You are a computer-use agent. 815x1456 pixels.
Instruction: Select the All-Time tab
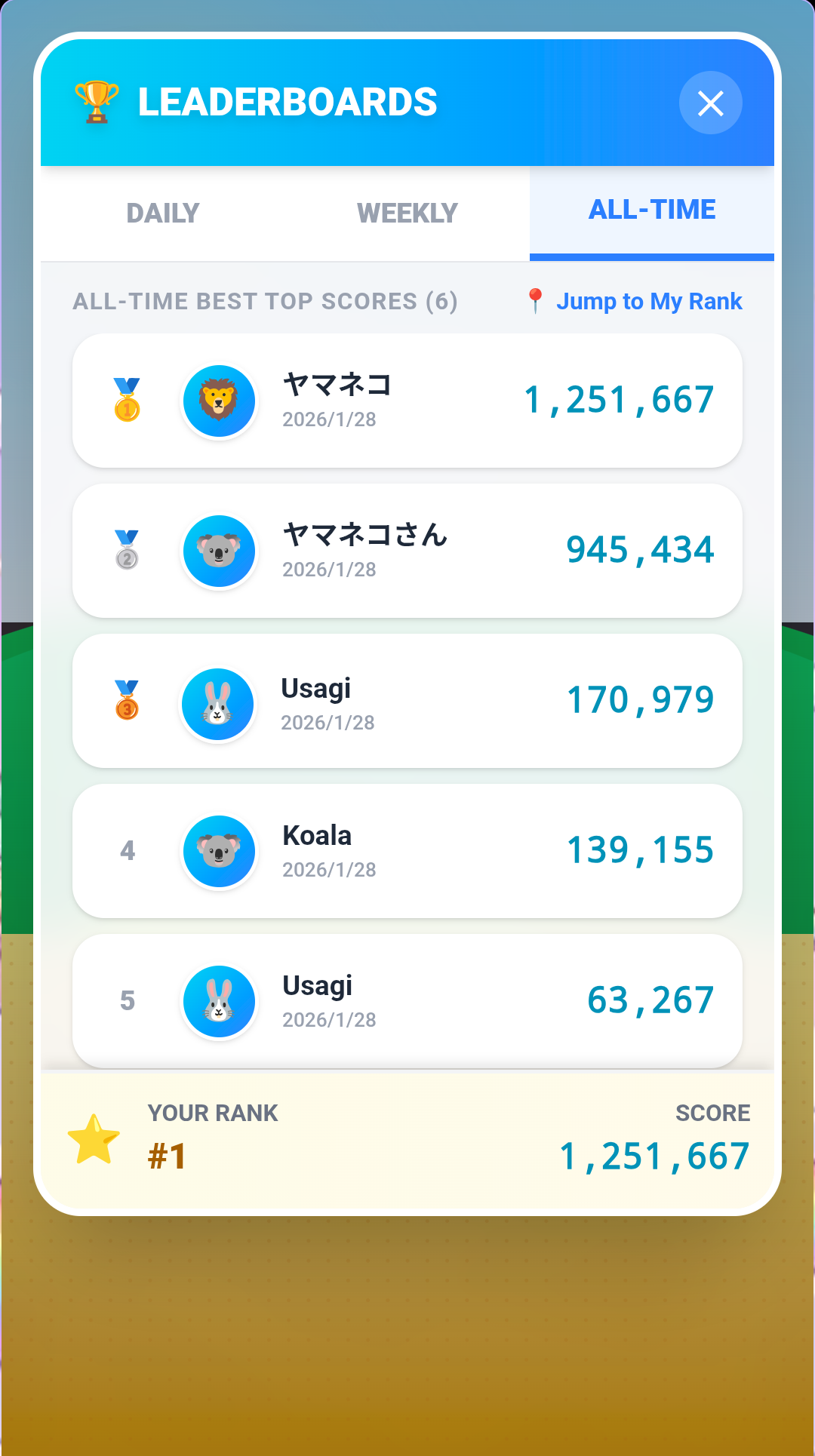tap(652, 210)
